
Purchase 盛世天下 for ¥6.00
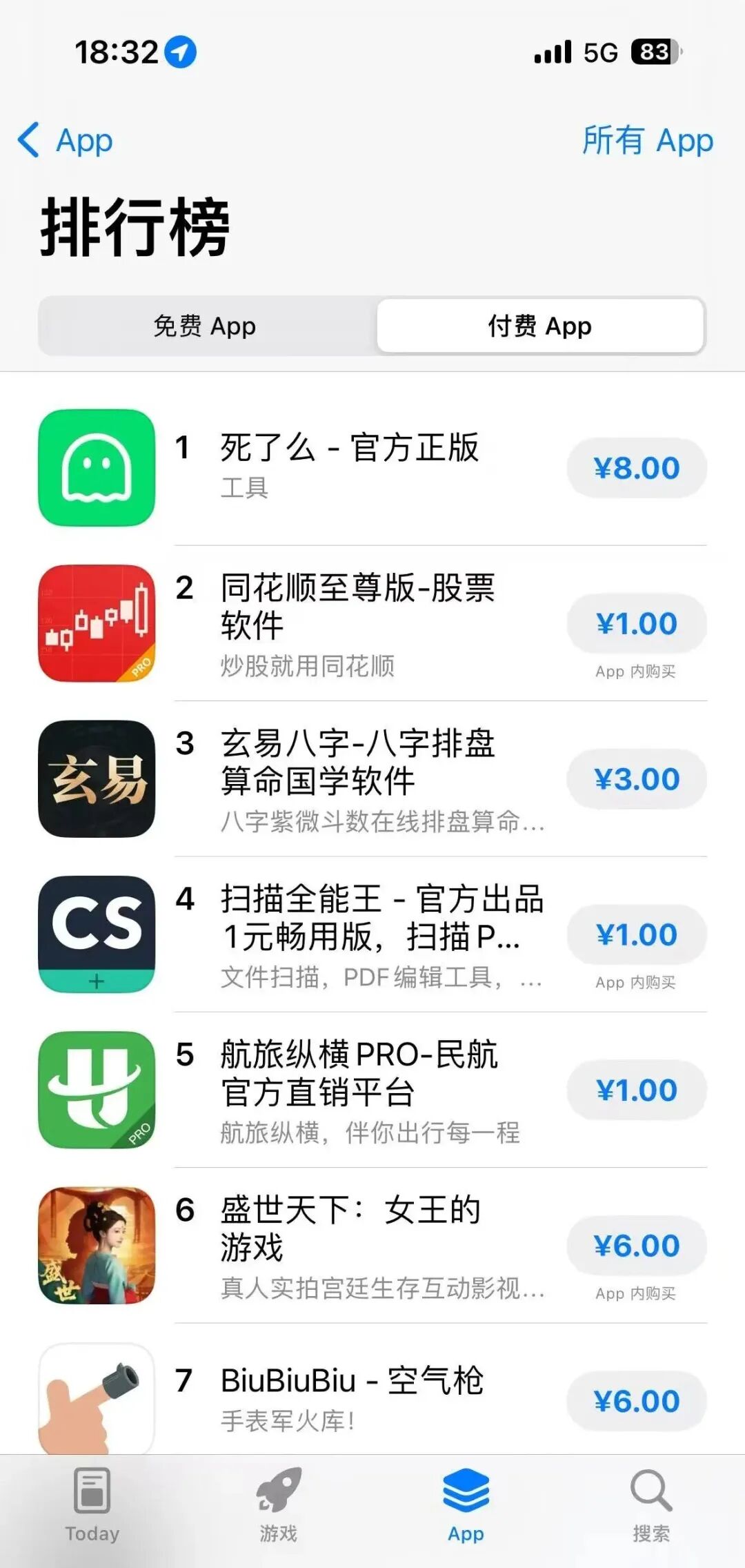tap(636, 1246)
